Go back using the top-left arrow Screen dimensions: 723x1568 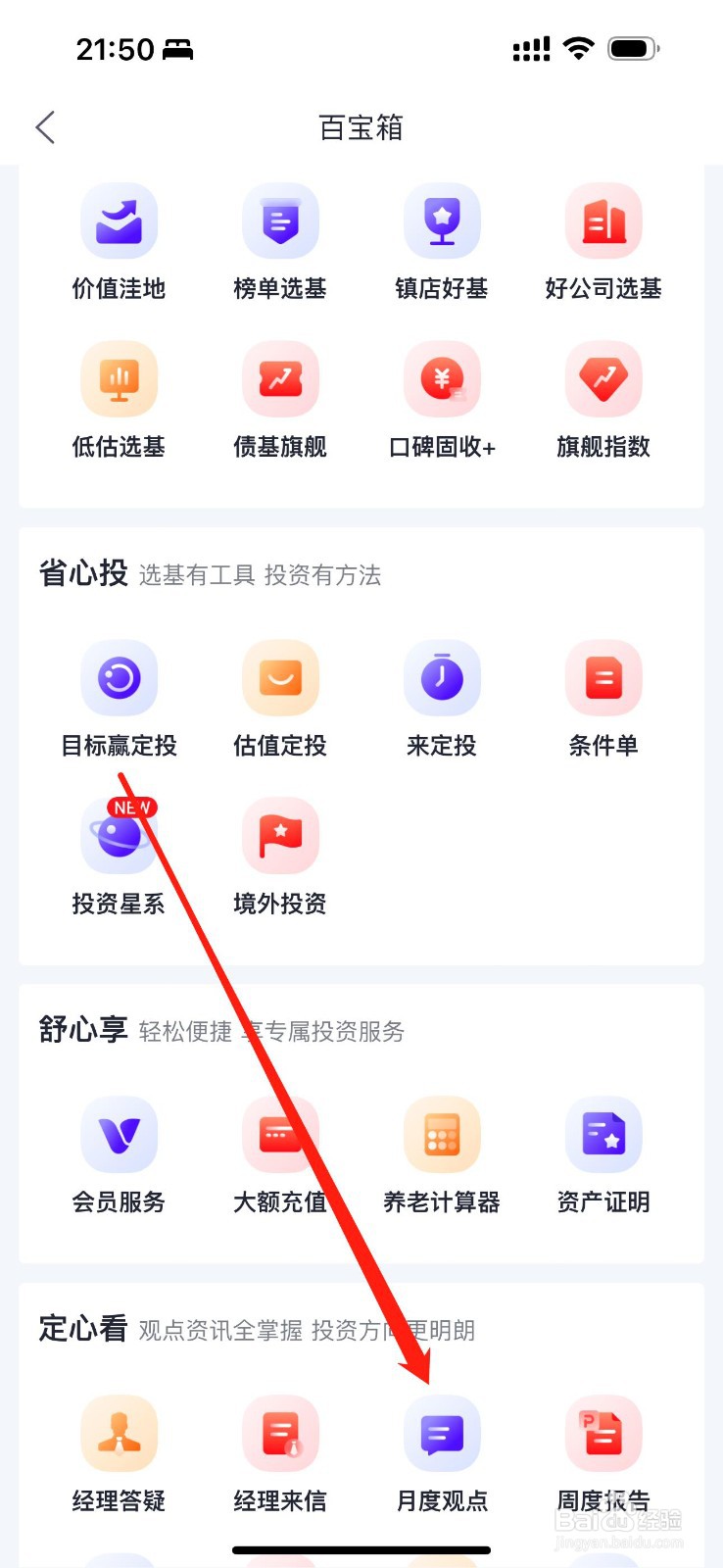[x=45, y=127]
